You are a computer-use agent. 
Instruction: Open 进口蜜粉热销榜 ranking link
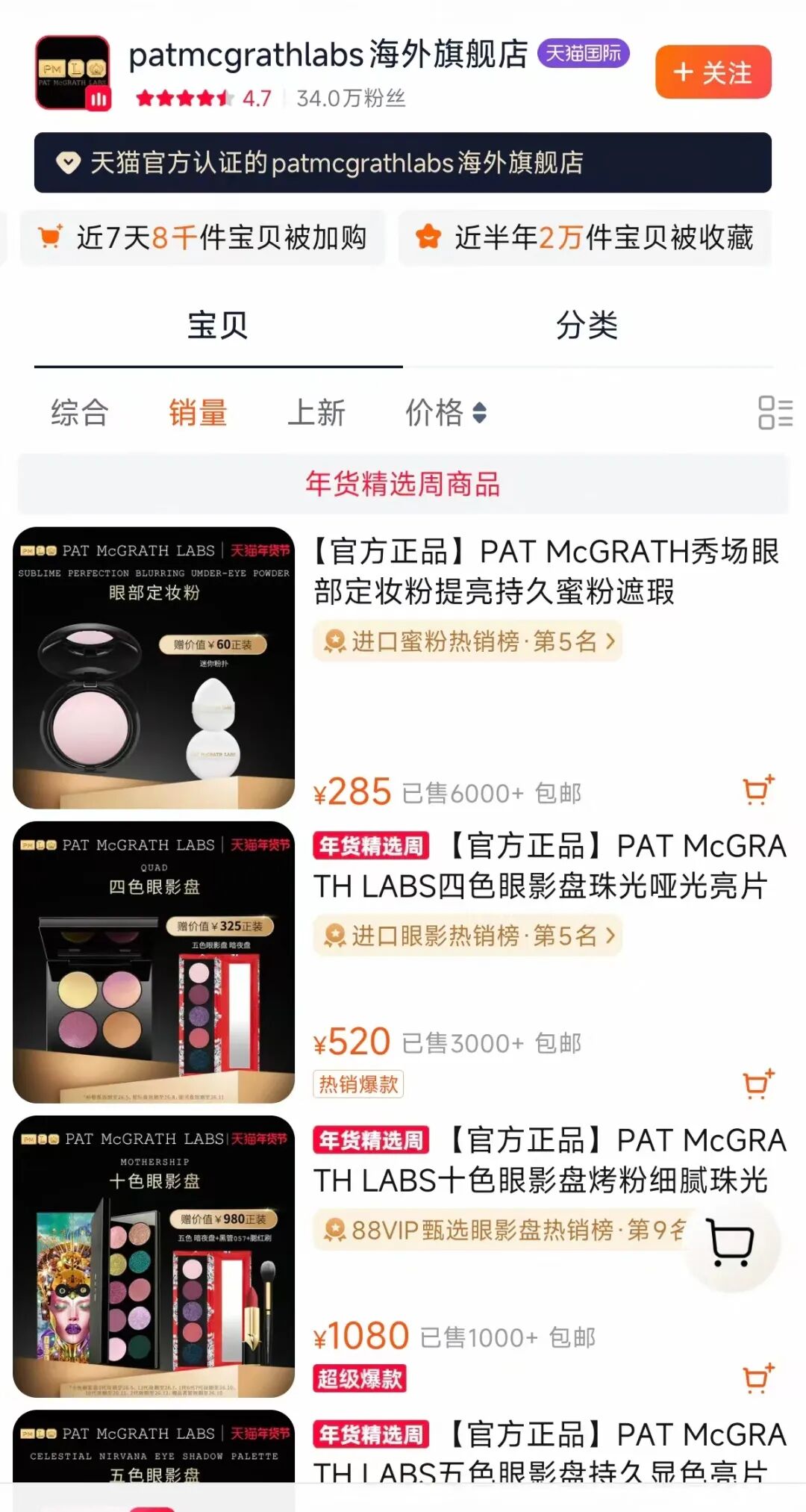pos(468,641)
